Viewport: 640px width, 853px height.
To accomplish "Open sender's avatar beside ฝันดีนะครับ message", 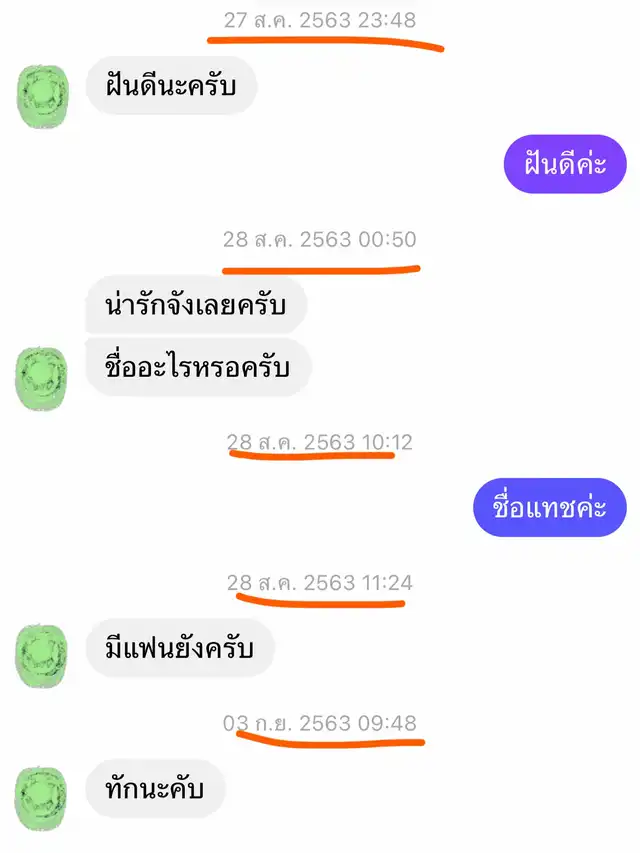I will tap(43, 97).
